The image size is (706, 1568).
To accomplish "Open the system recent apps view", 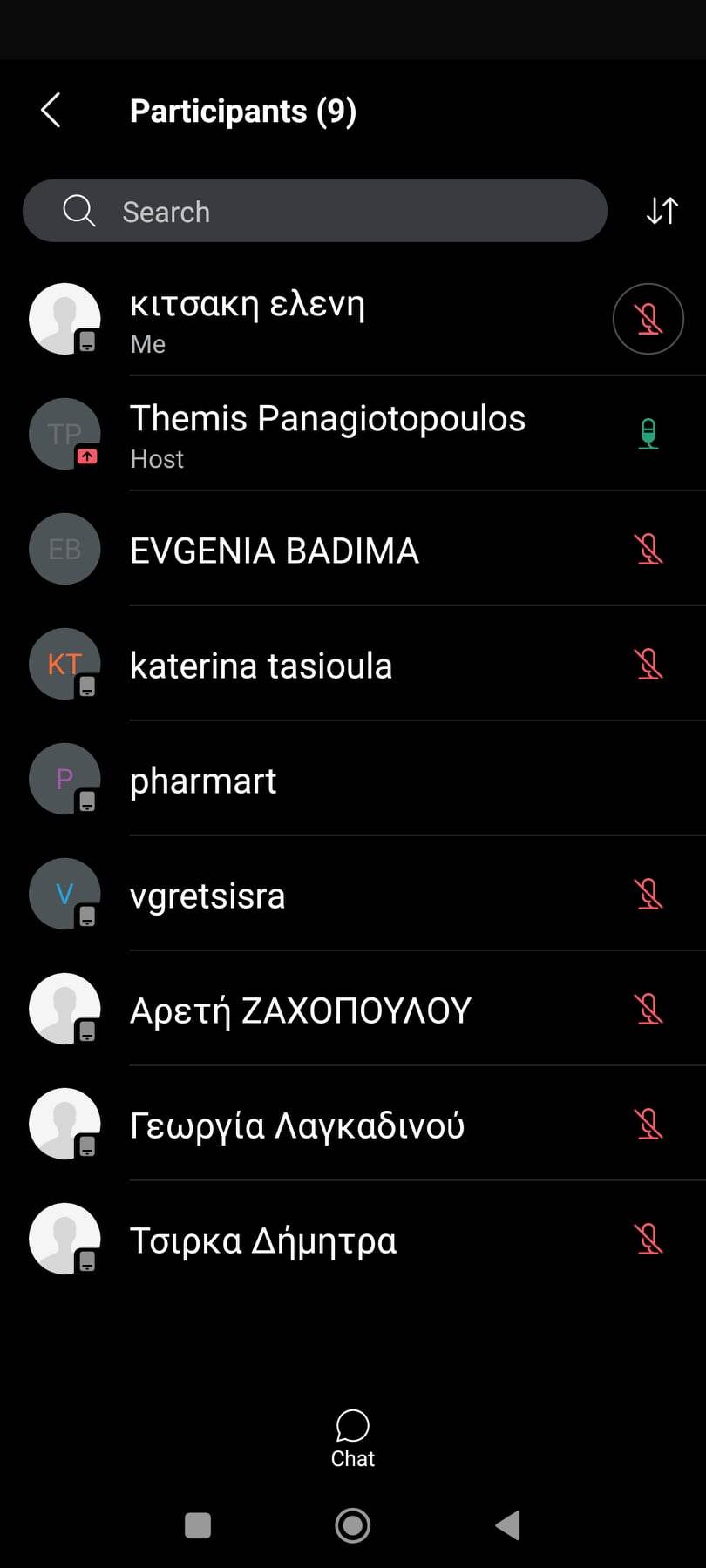I will coord(198,1525).
